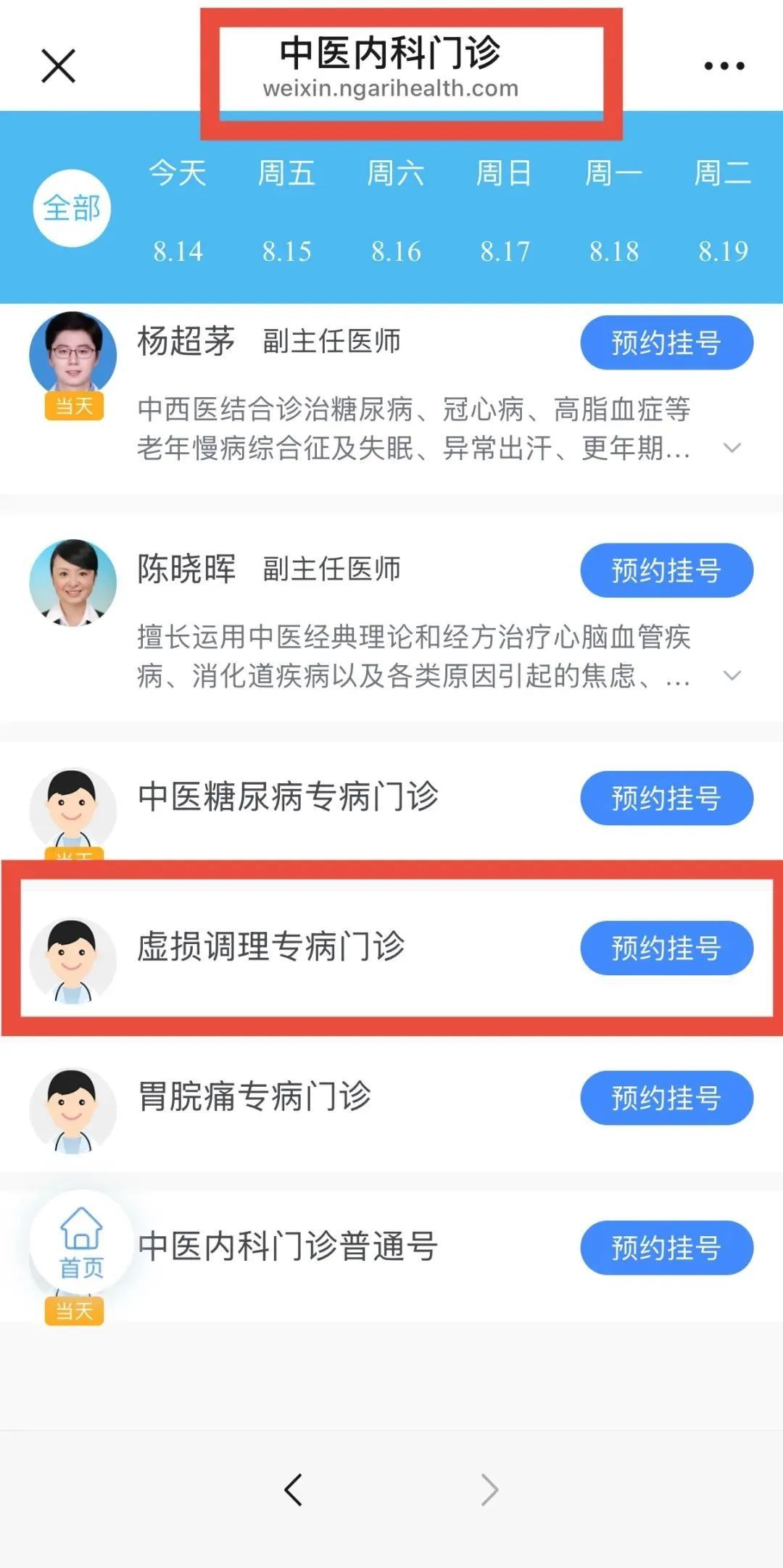Switch to 周六 8.16 schedule
The height and width of the screenshot is (1568, 783).
(x=395, y=210)
